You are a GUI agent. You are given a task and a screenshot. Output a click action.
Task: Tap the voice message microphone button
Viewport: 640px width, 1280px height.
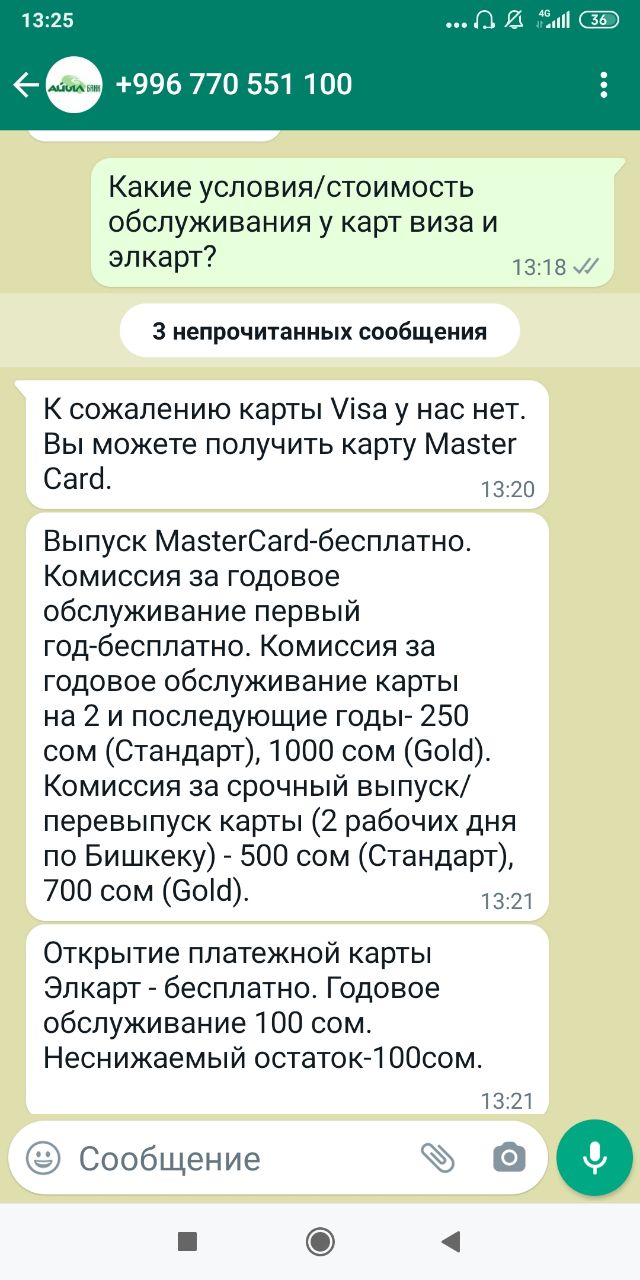(x=594, y=1158)
